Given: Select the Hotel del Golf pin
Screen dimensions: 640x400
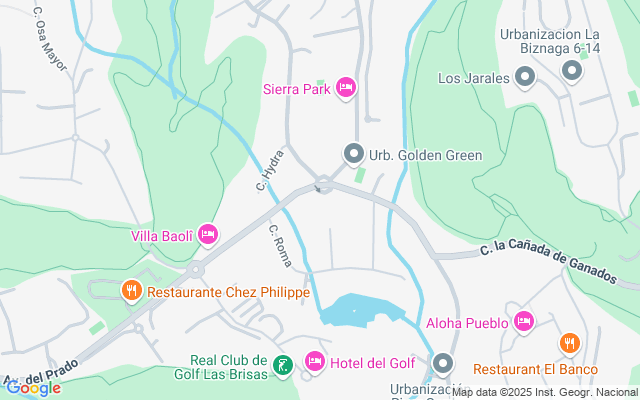Looking at the screenshot, I should [315, 360].
